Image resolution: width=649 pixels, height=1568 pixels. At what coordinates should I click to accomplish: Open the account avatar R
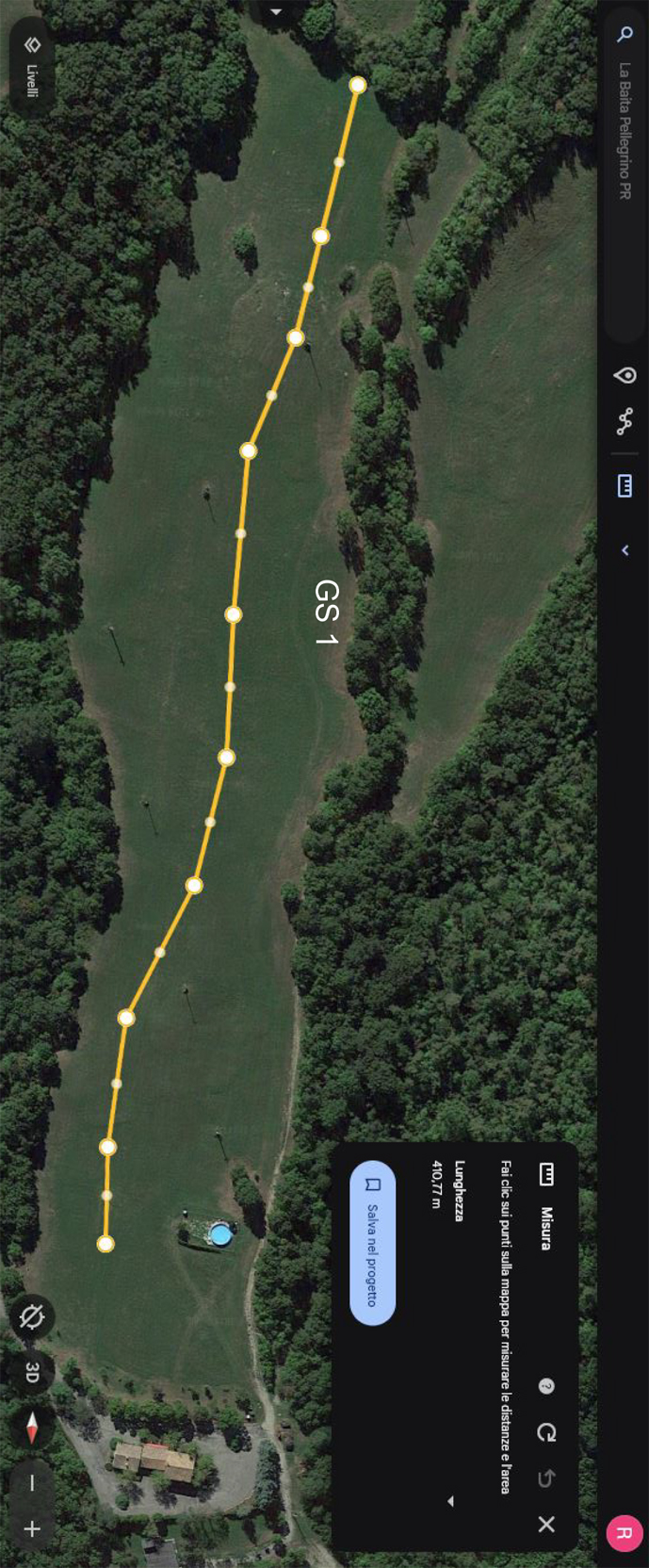(x=624, y=1533)
